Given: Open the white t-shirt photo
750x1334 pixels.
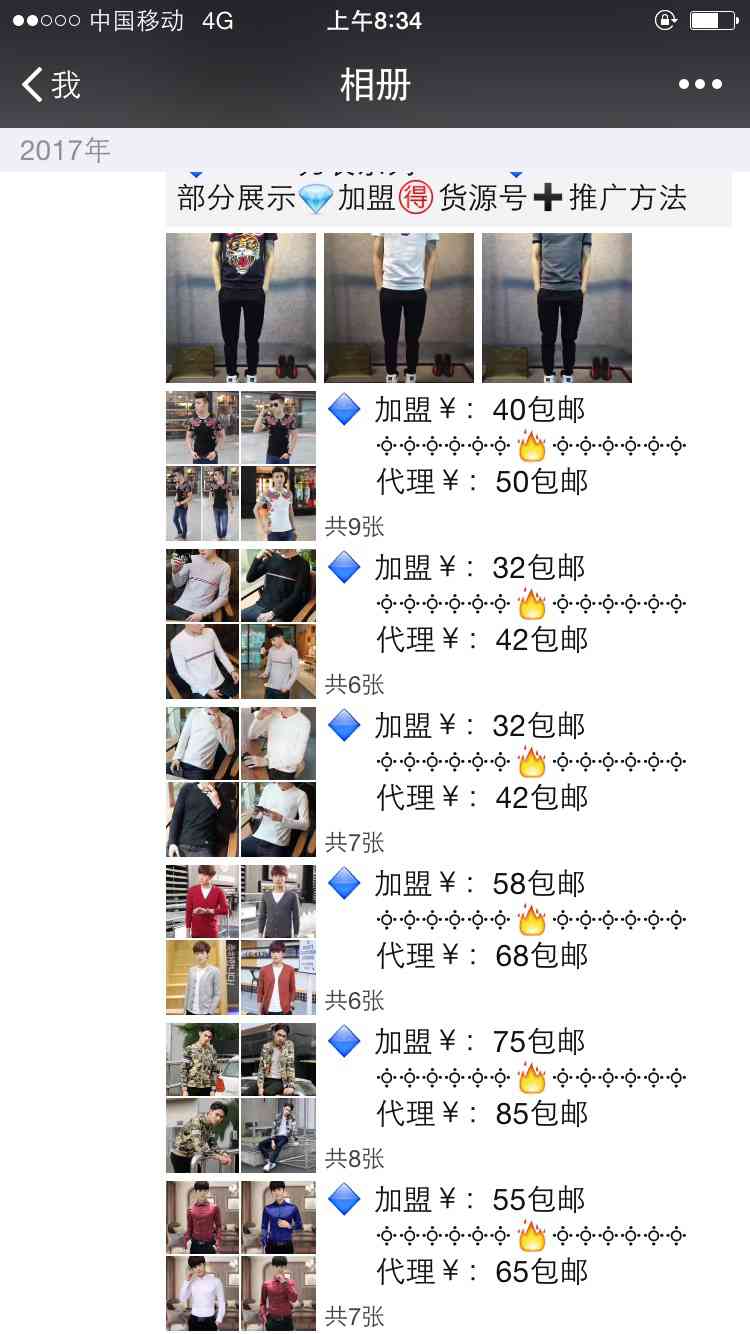Looking at the screenshot, I should 398,307.
